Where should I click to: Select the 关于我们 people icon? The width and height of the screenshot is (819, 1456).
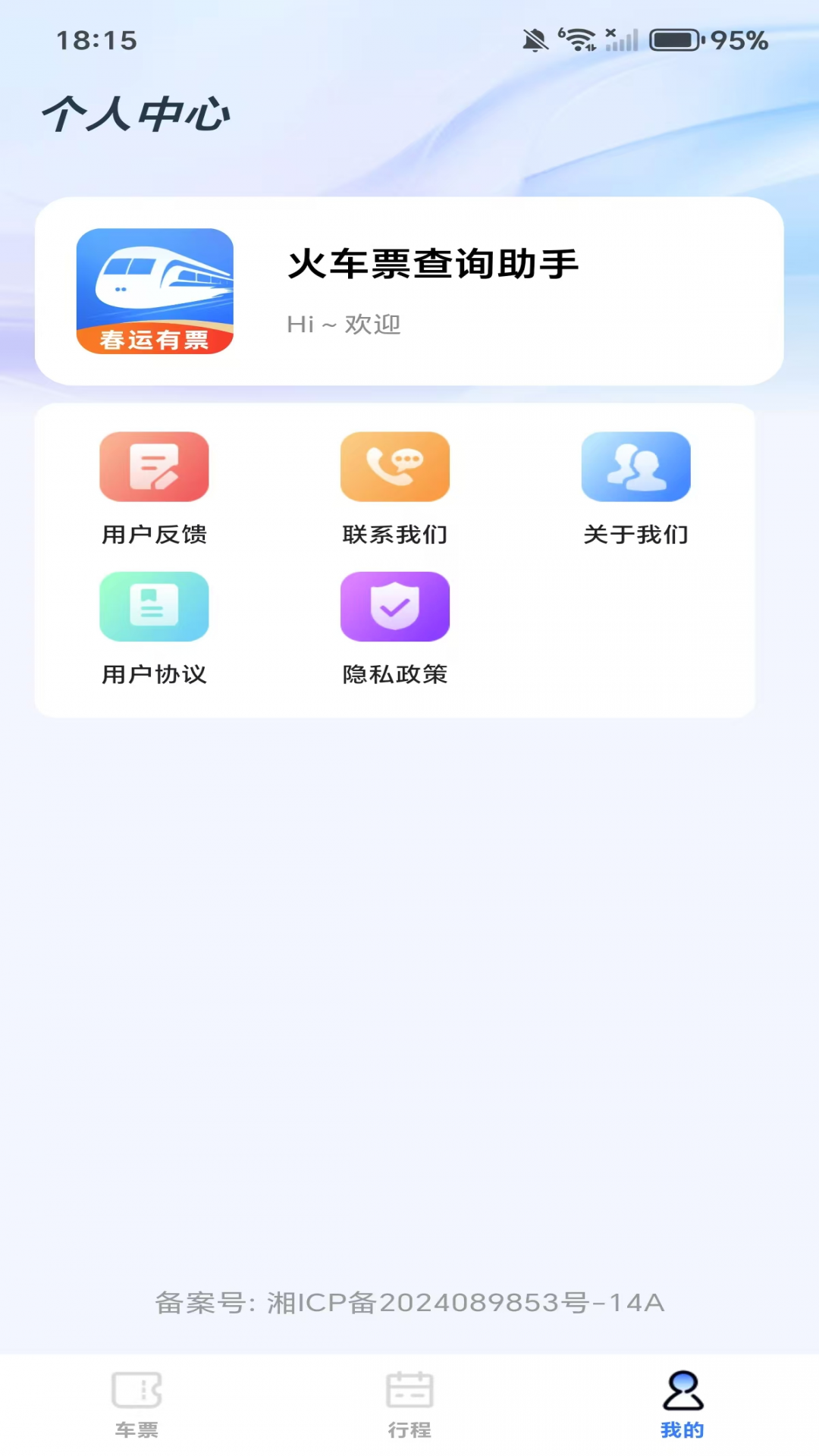click(x=636, y=466)
